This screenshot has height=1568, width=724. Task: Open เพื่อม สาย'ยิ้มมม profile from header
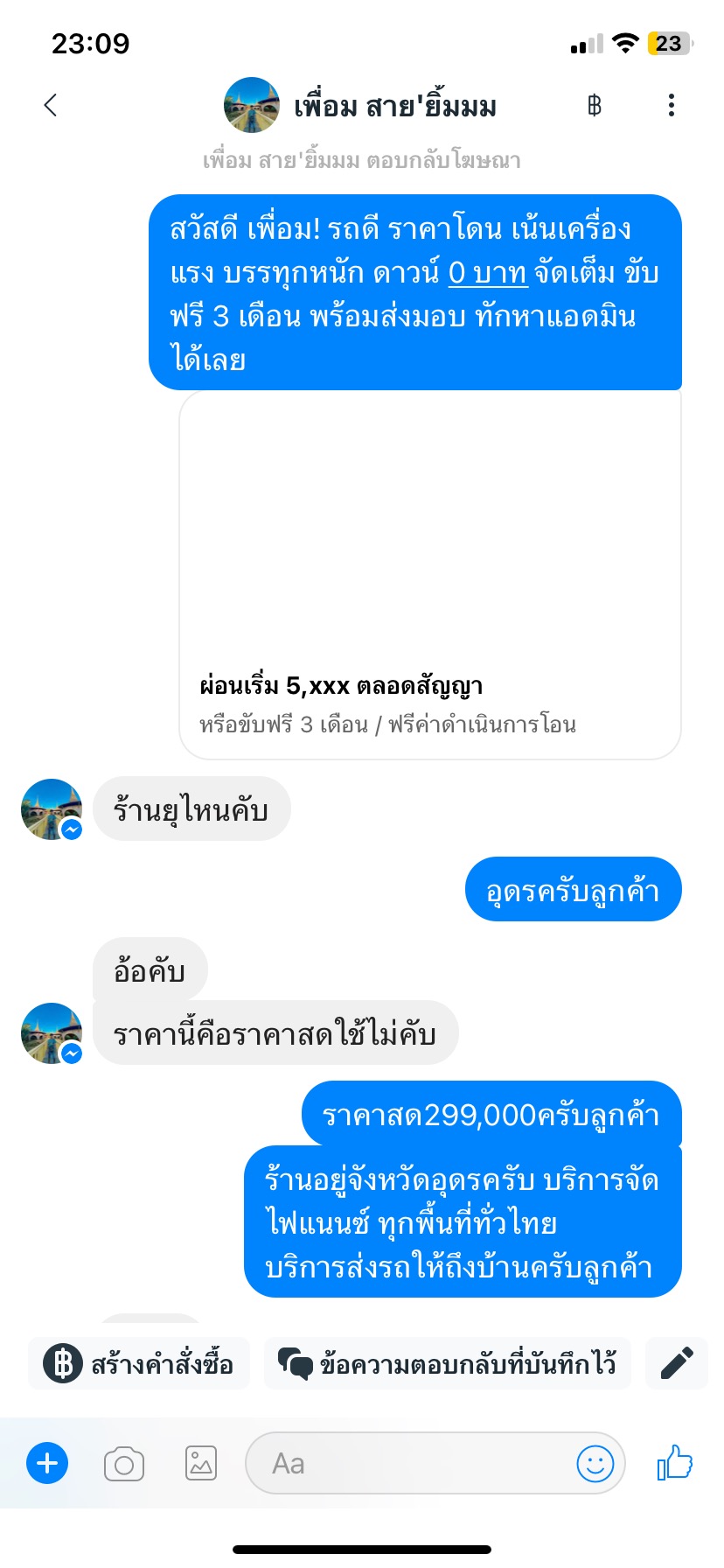[x=360, y=106]
